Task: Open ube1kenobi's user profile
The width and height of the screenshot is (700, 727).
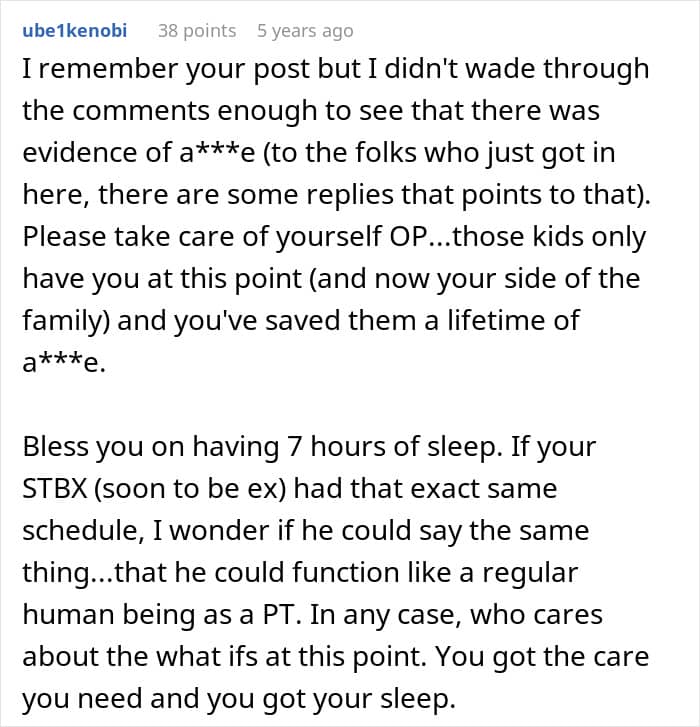Action: click(75, 31)
